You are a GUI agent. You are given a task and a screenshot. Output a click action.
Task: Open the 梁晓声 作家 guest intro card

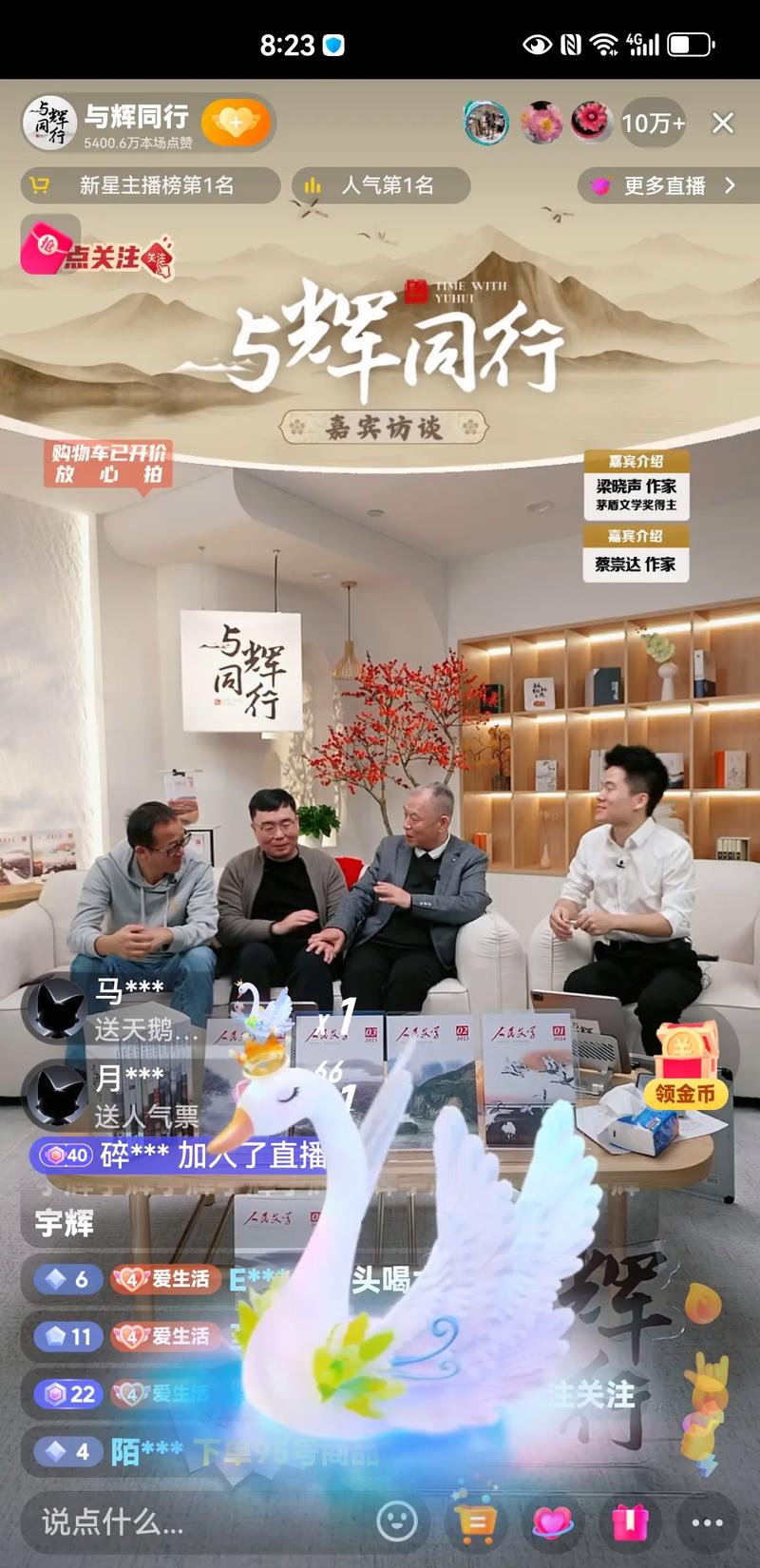pyautogui.click(x=636, y=486)
